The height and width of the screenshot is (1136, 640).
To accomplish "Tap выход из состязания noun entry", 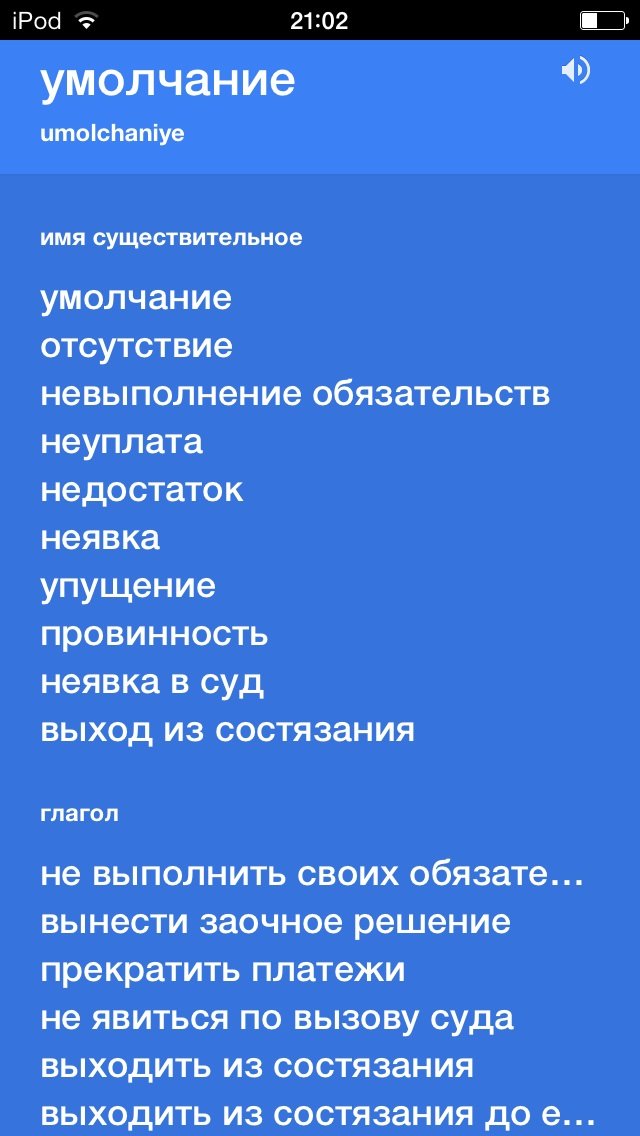I will point(227,730).
